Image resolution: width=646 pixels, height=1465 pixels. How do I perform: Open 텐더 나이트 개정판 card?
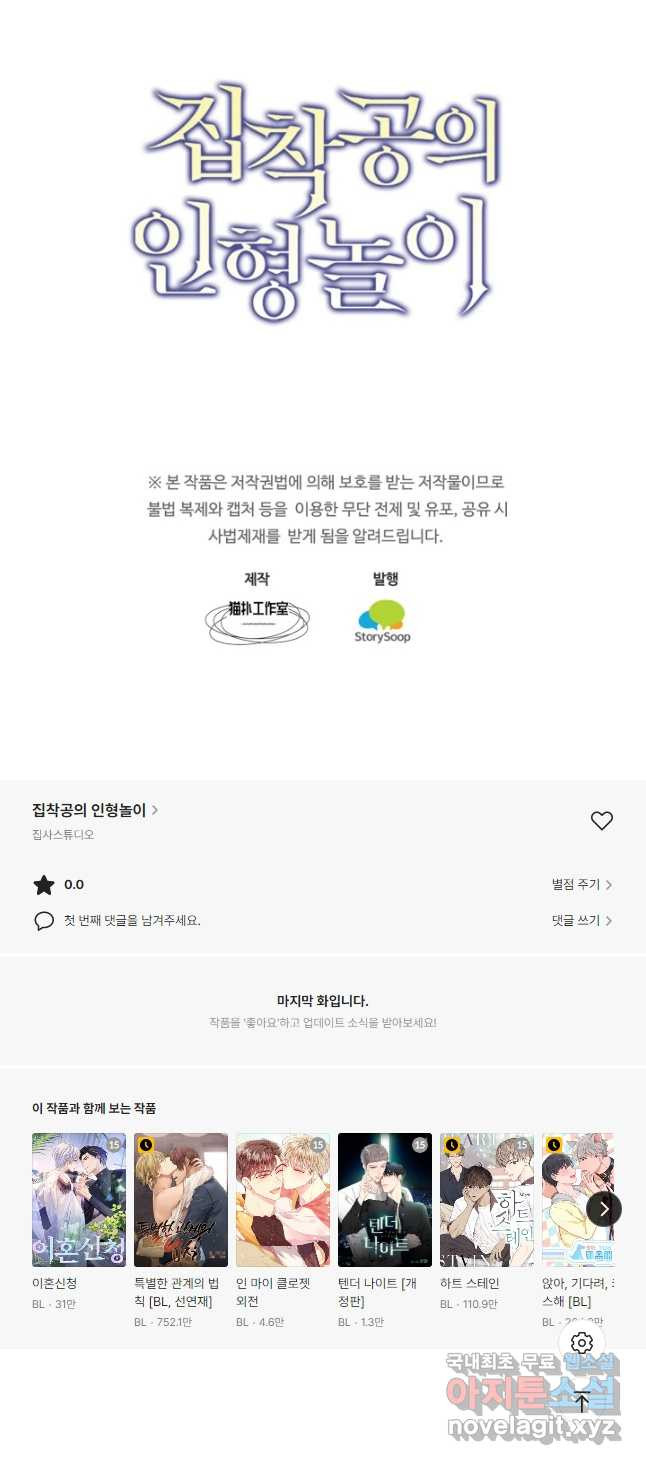tap(385, 1200)
